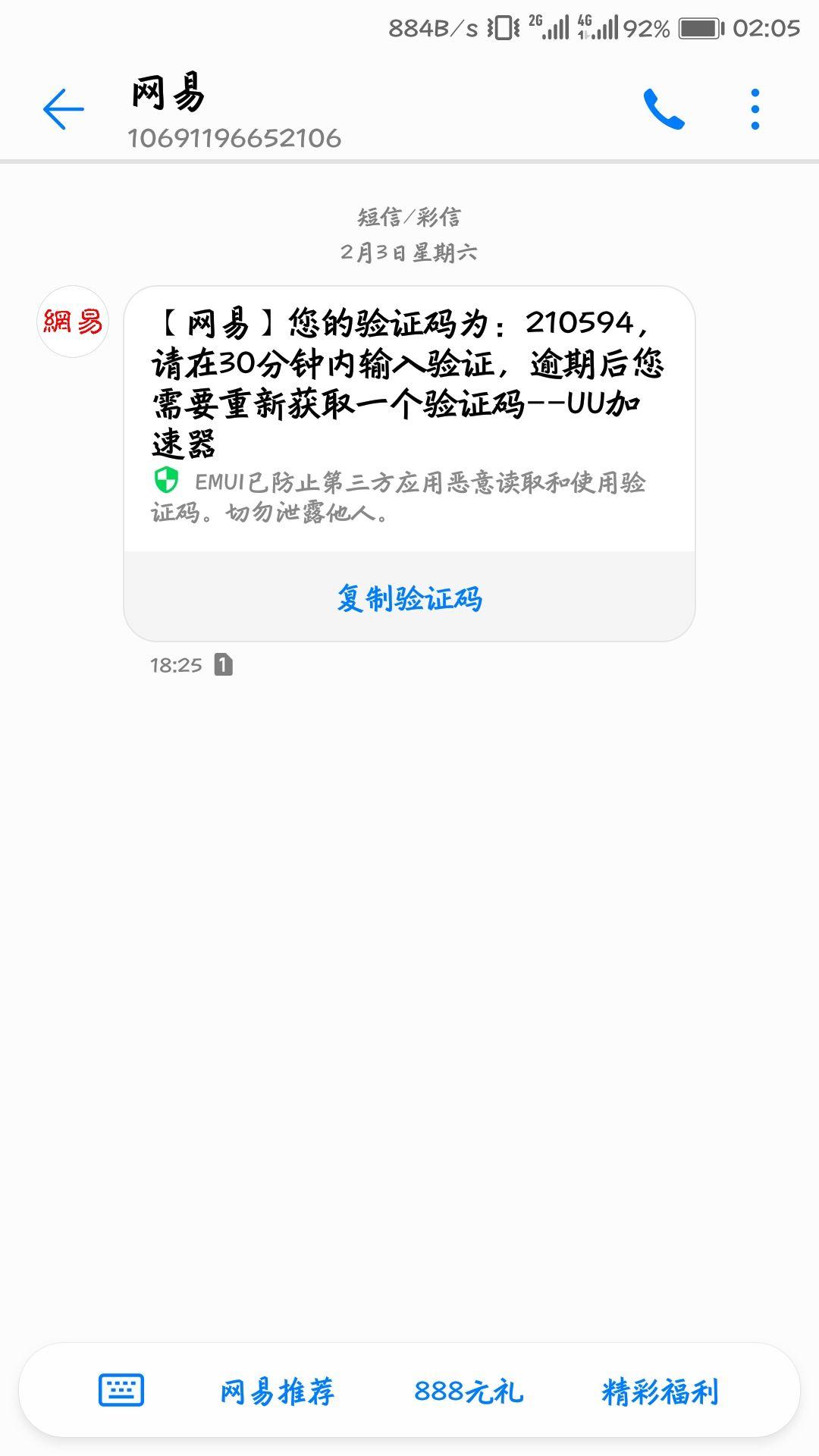The height and width of the screenshot is (1456, 819).
Task: Switch to keyboard input mode
Action: (x=121, y=1390)
